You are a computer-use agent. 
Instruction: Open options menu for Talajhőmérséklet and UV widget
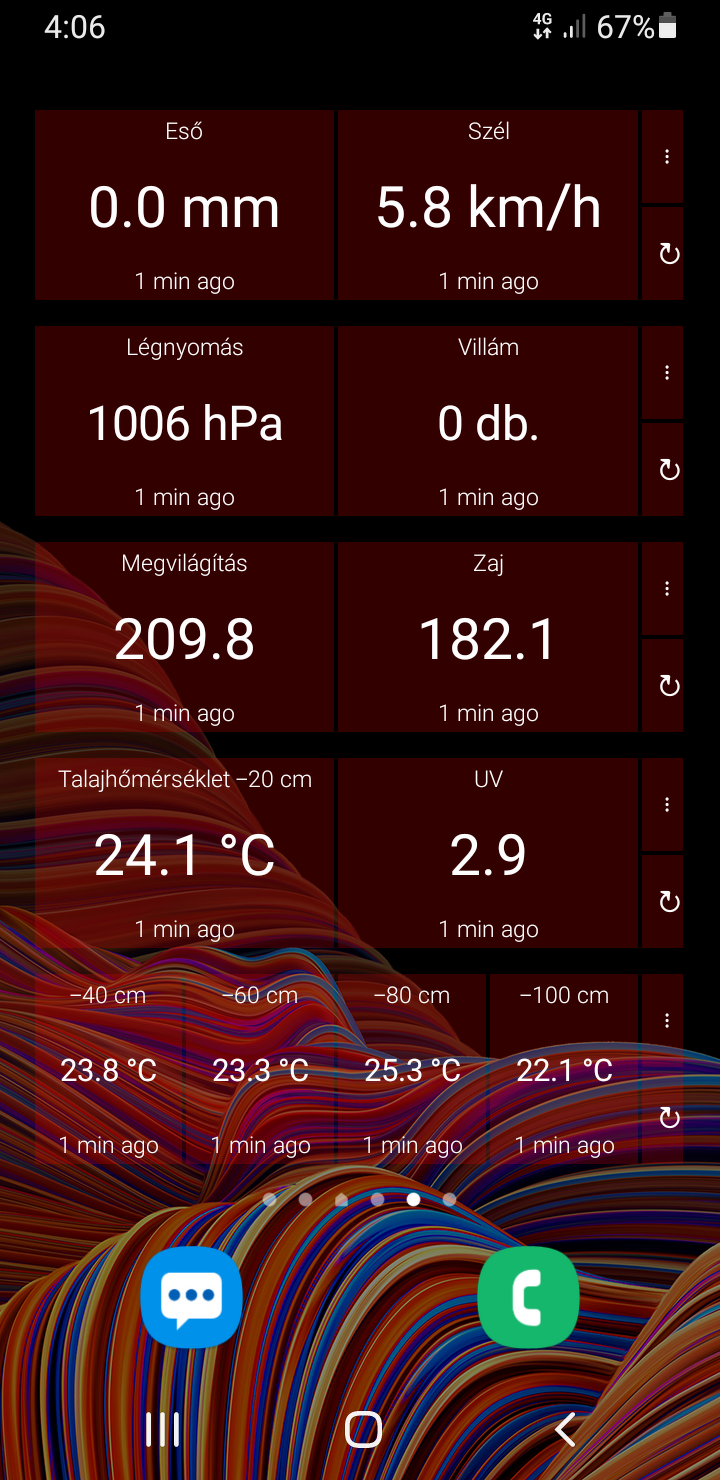666,805
